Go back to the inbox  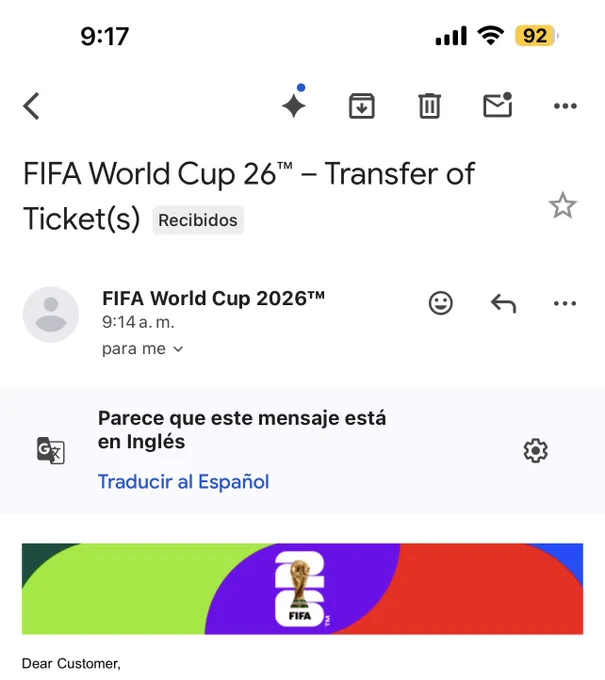31,106
